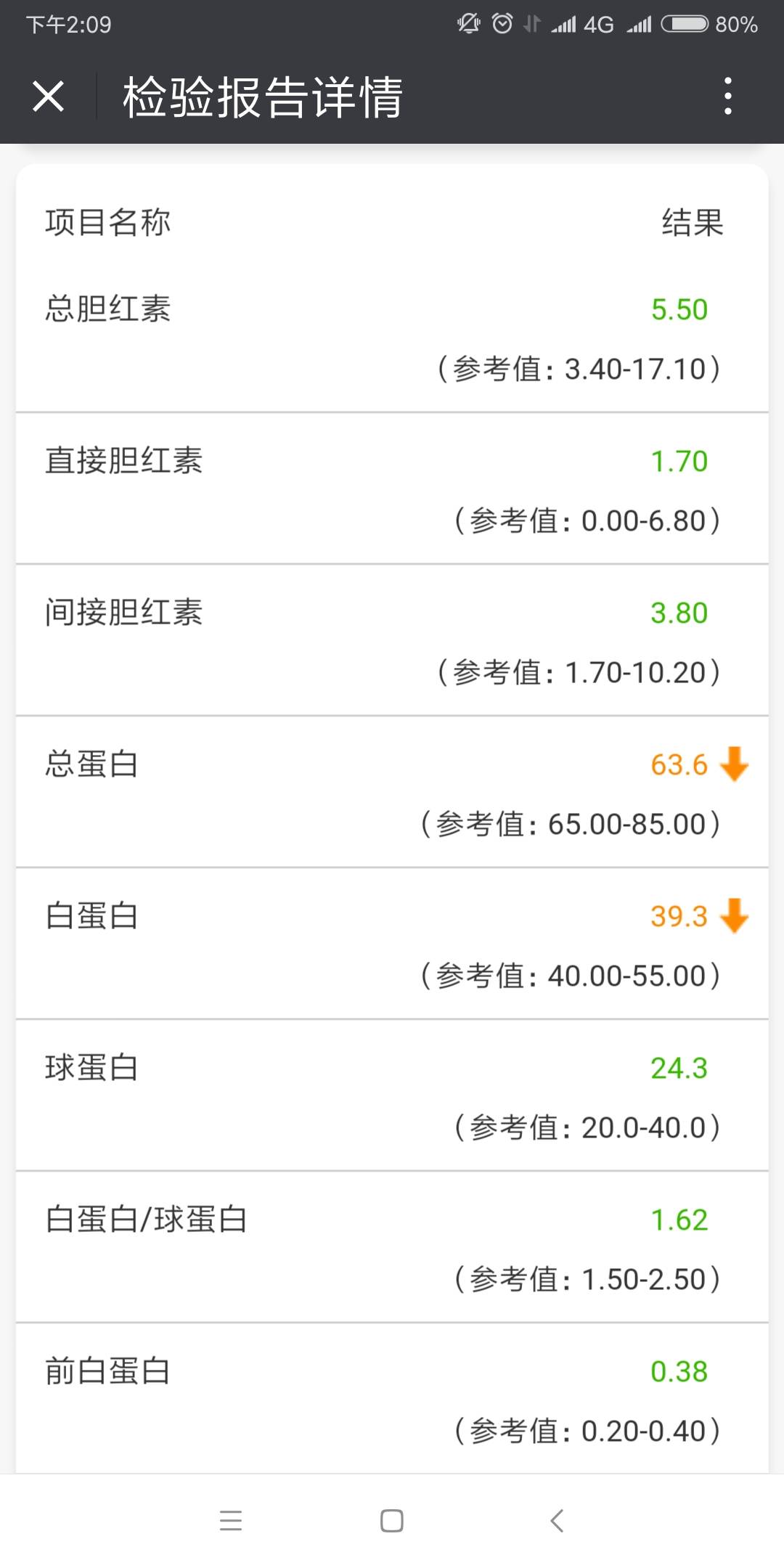Tap the green 5.50 result for 总胆红素
Screen dimensions: 784x1568
click(679, 308)
